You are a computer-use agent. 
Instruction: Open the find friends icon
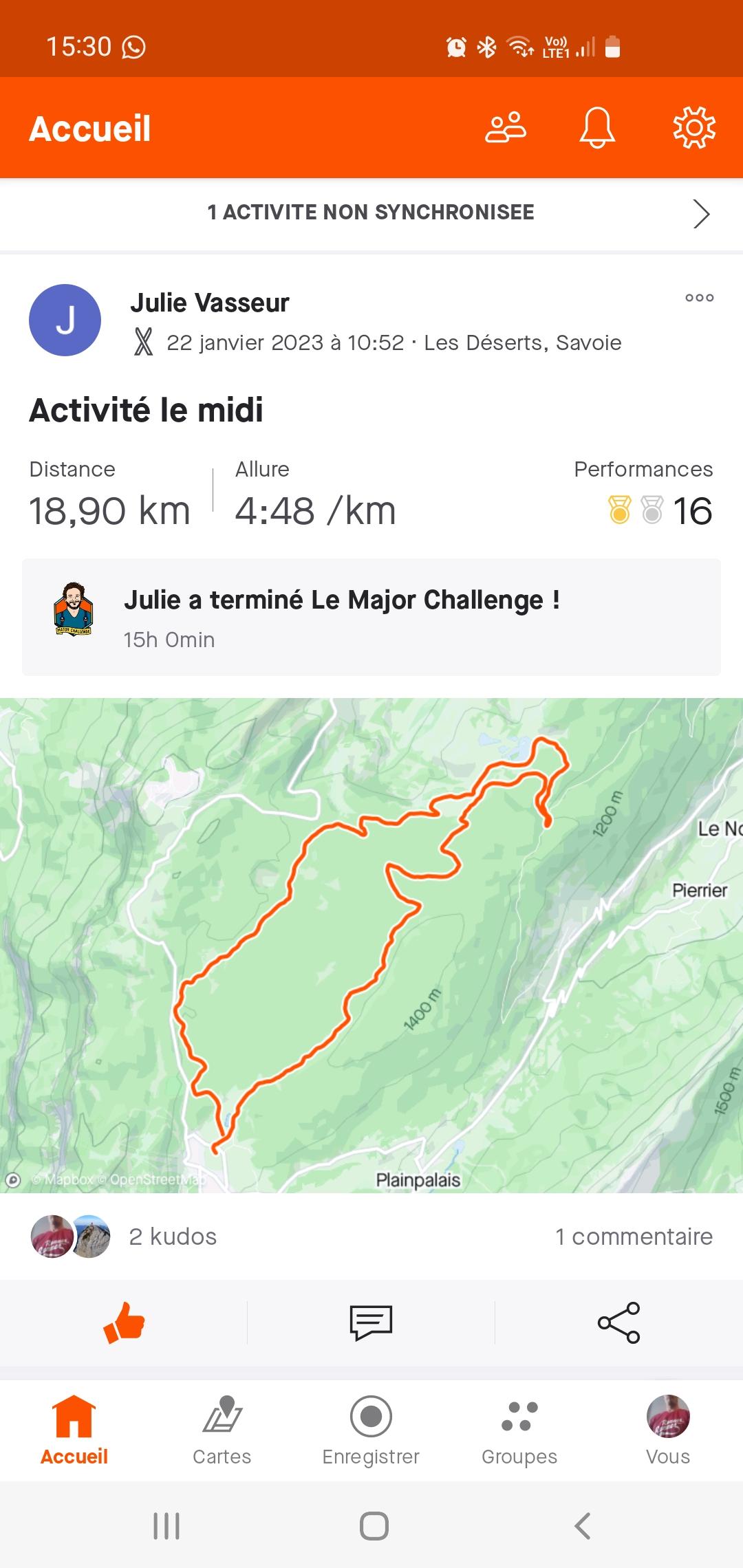pos(506,128)
